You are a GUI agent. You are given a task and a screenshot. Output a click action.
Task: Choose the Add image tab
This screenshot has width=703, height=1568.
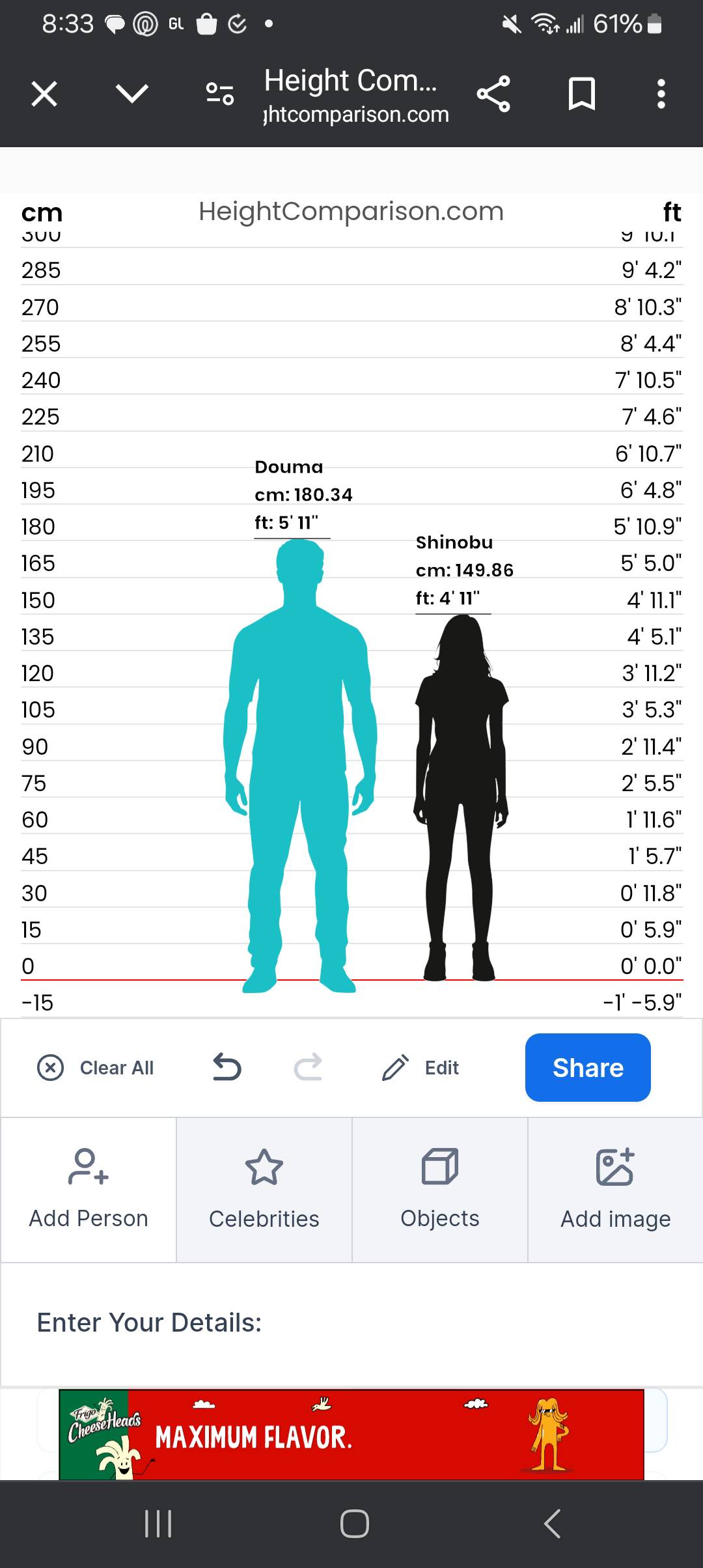click(x=616, y=1190)
